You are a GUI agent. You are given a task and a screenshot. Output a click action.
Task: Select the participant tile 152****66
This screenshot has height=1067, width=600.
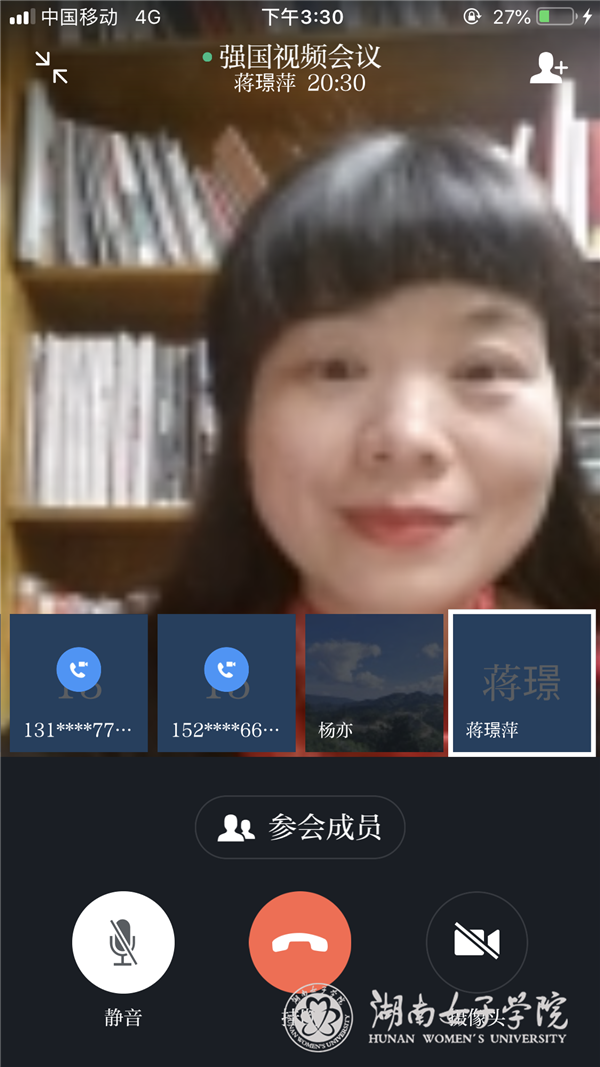tap(226, 683)
